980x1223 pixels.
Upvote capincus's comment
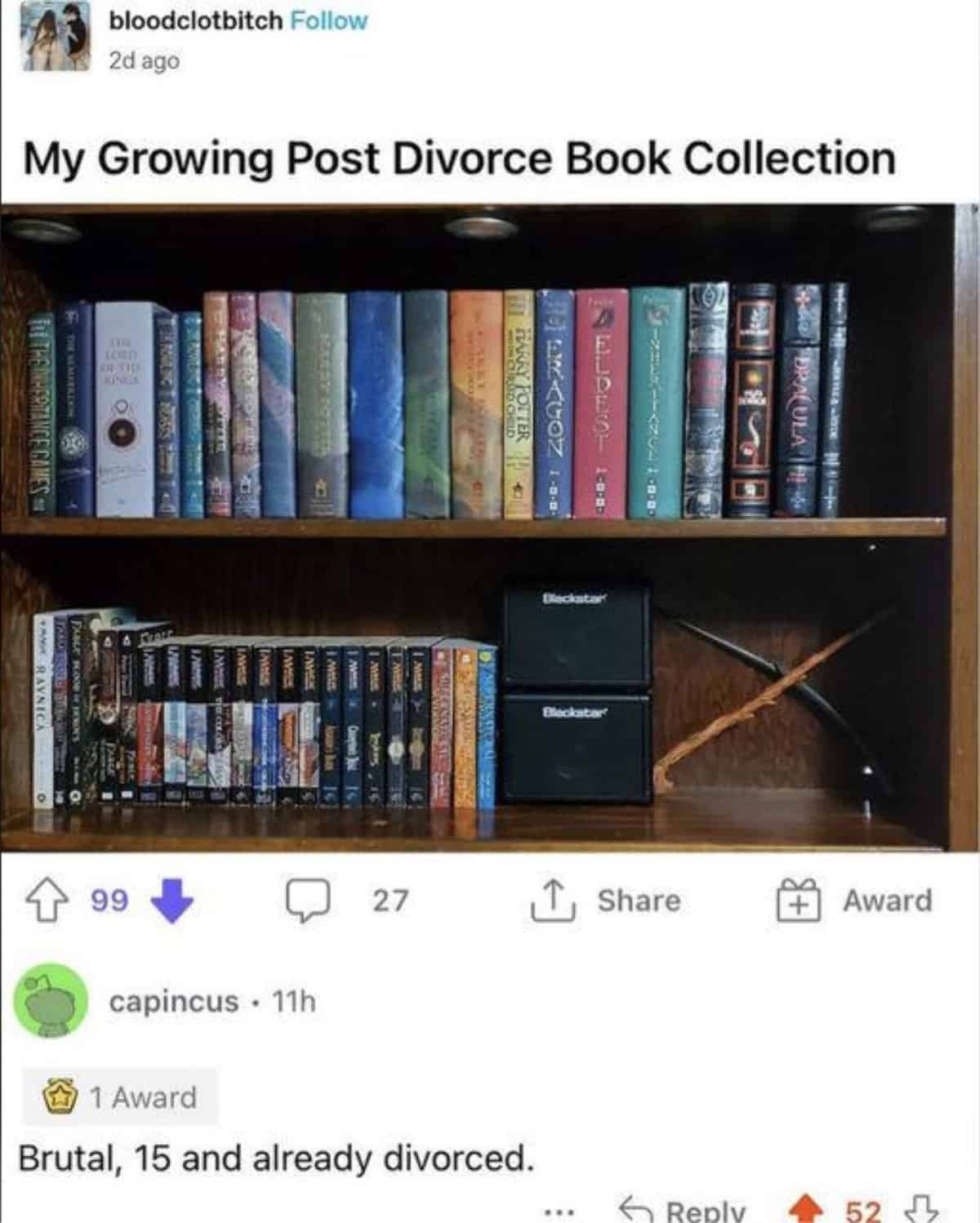point(807,1209)
